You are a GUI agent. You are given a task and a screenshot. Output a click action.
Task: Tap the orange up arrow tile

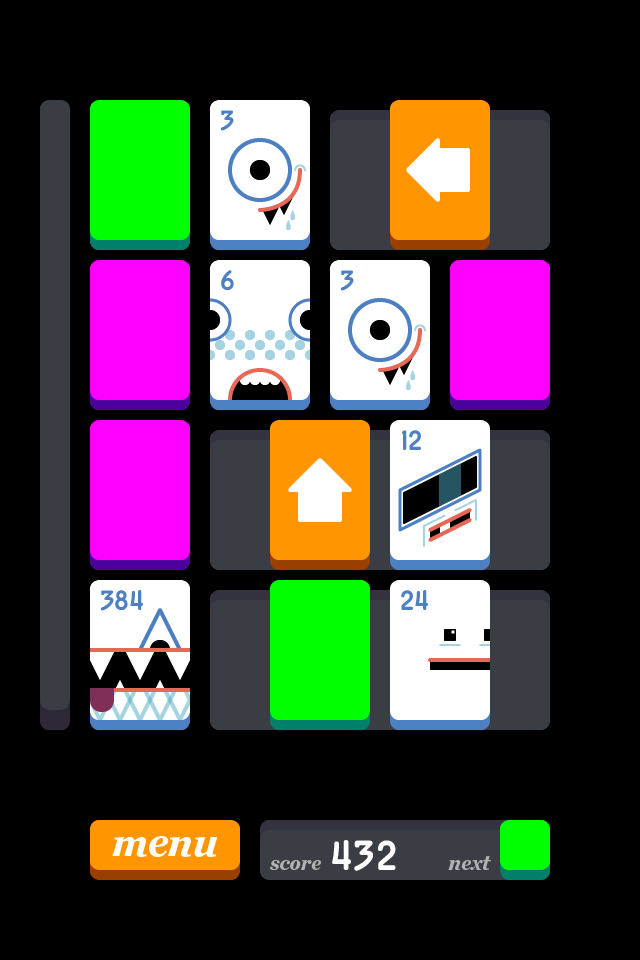320,490
